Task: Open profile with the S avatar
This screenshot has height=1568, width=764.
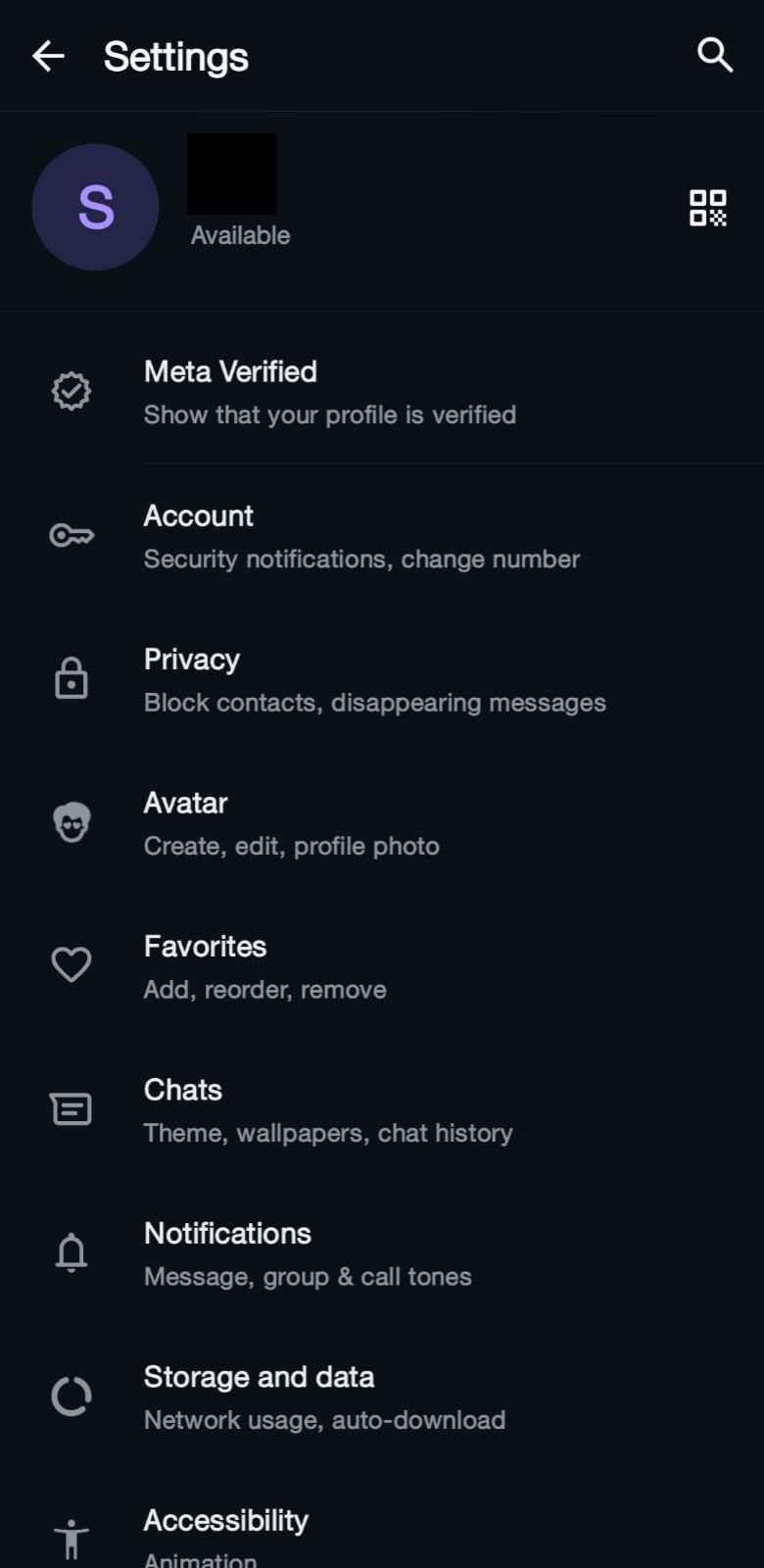Action: (x=95, y=208)
